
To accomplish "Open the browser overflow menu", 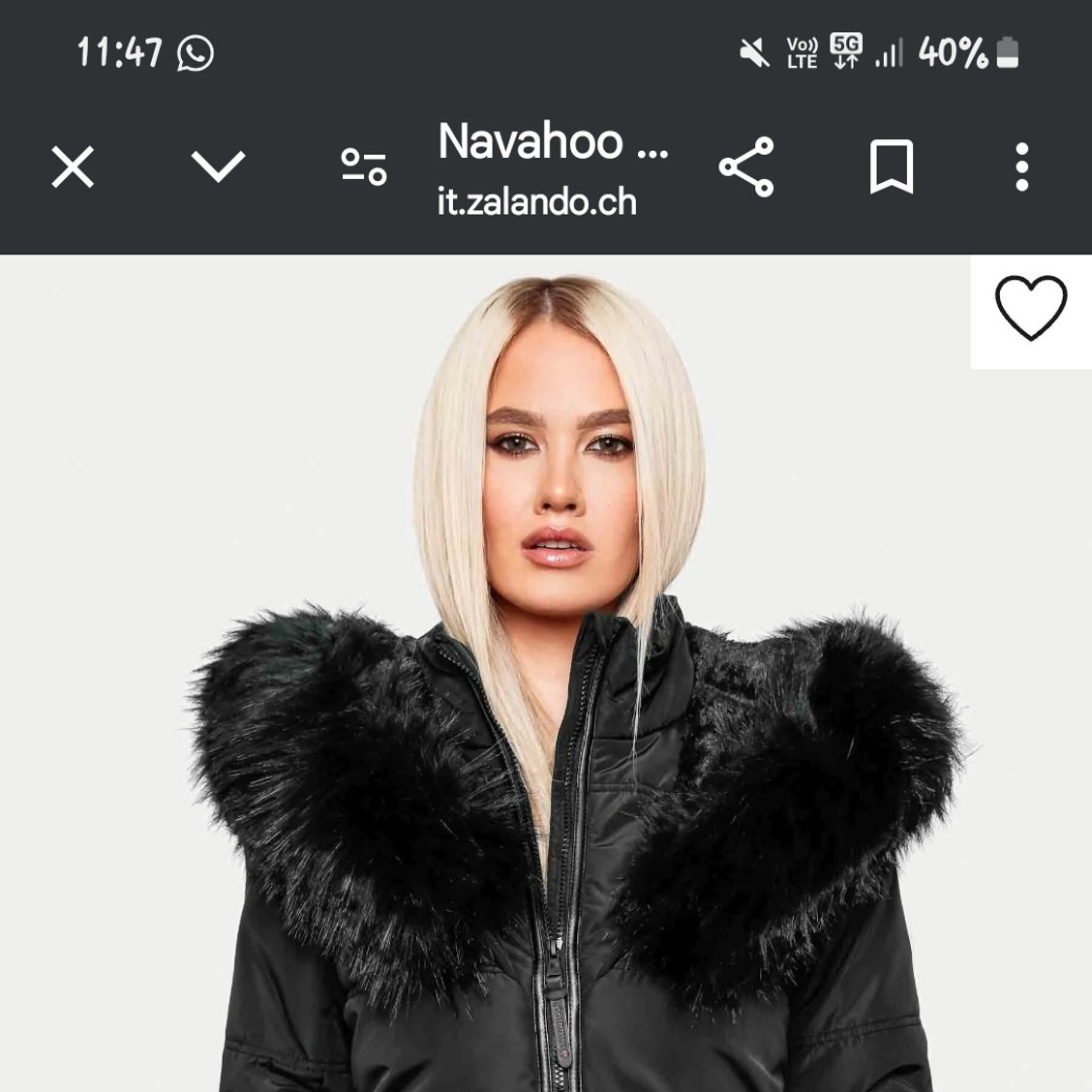I will [1021, 167].
